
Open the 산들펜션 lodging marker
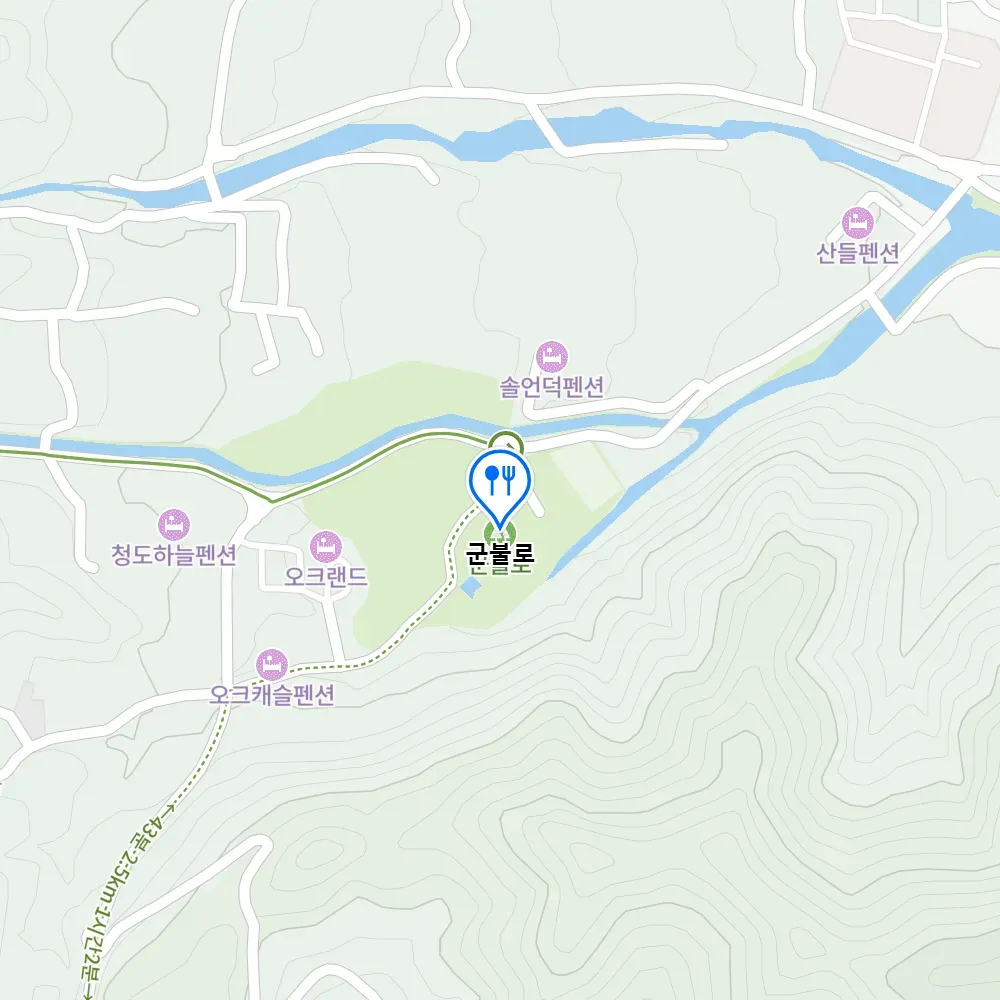pyautogui.click(x=857, y=220)
